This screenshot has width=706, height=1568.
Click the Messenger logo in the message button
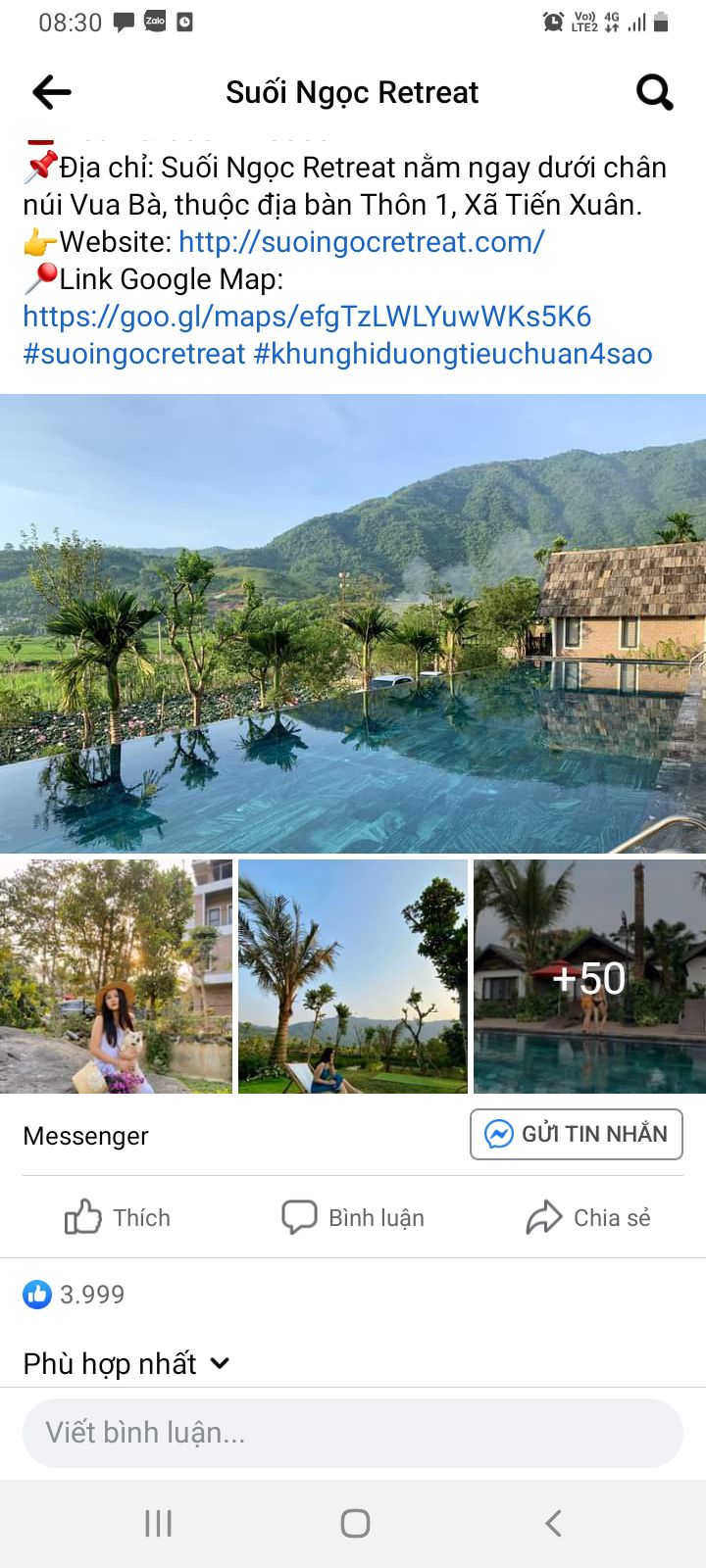click(x=500, y=1134)
